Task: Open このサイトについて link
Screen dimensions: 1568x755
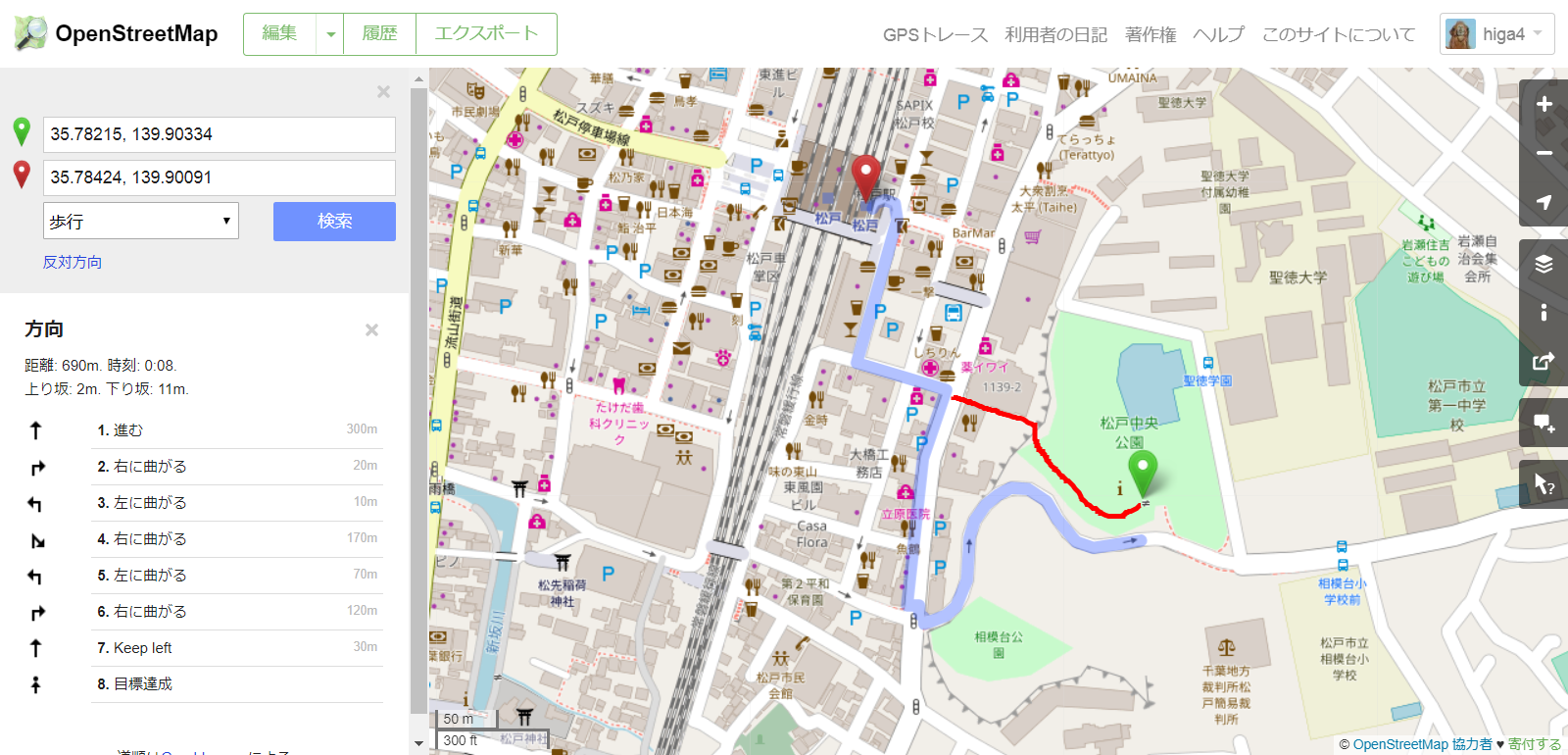Action: (x=1338, y=35)
